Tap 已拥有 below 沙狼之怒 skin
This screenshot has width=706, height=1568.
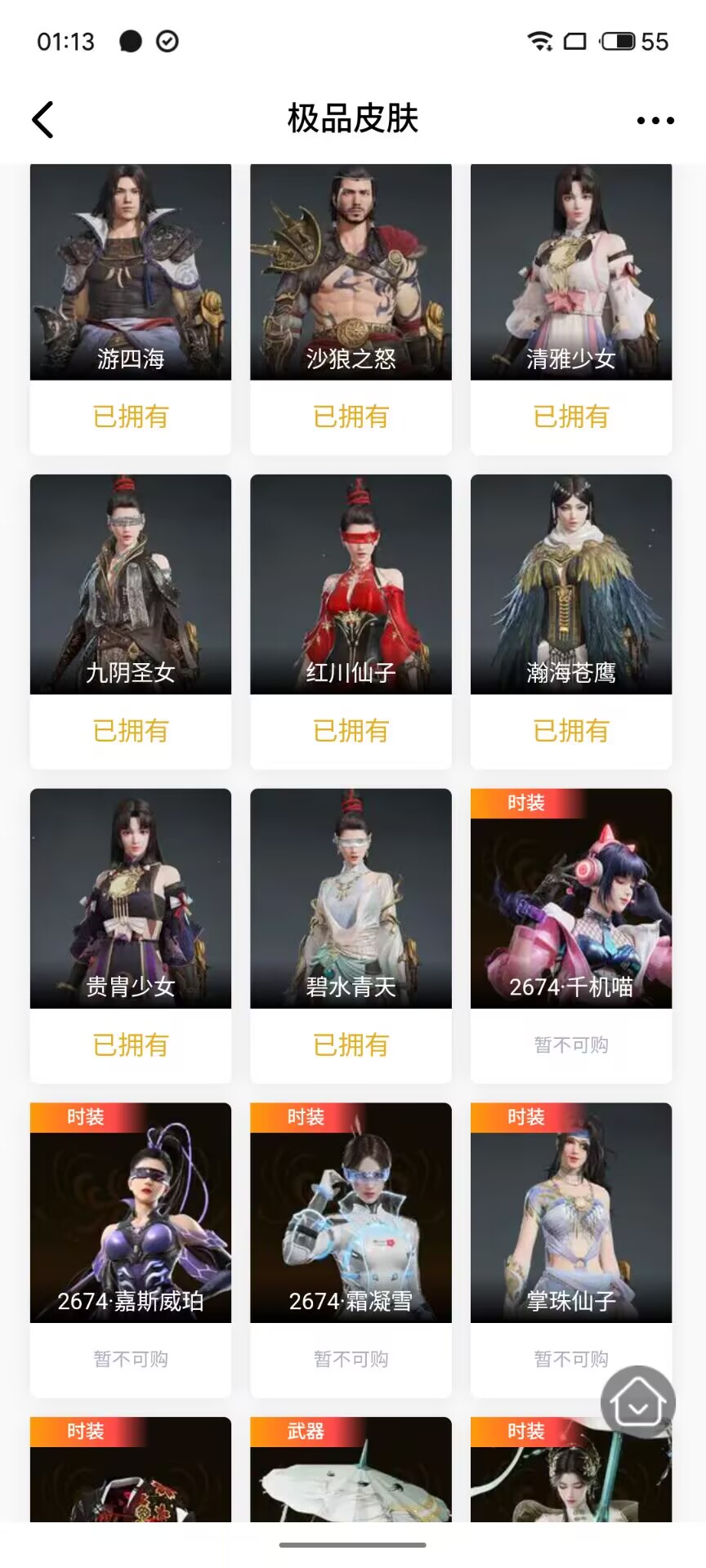pyautogui.click(x=351, y=417)
